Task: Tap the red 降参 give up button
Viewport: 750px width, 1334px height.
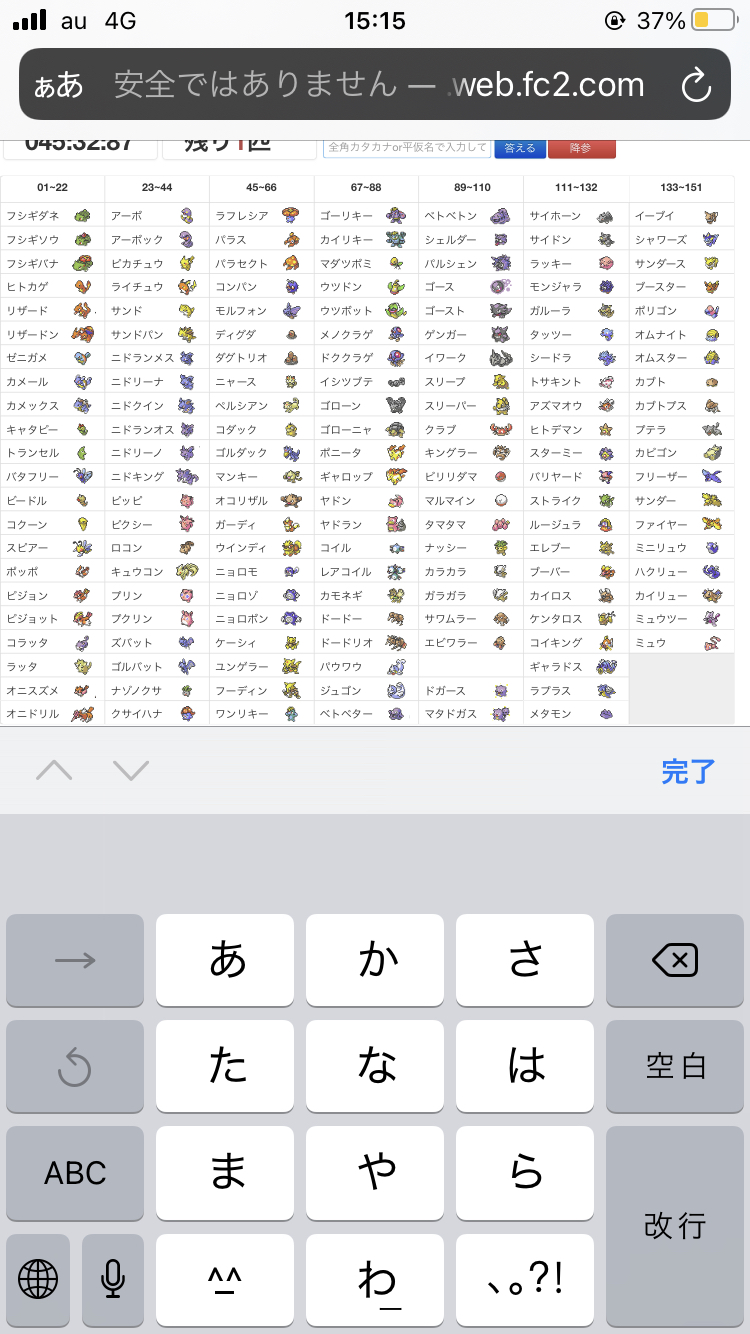Action: pos(581,148)
